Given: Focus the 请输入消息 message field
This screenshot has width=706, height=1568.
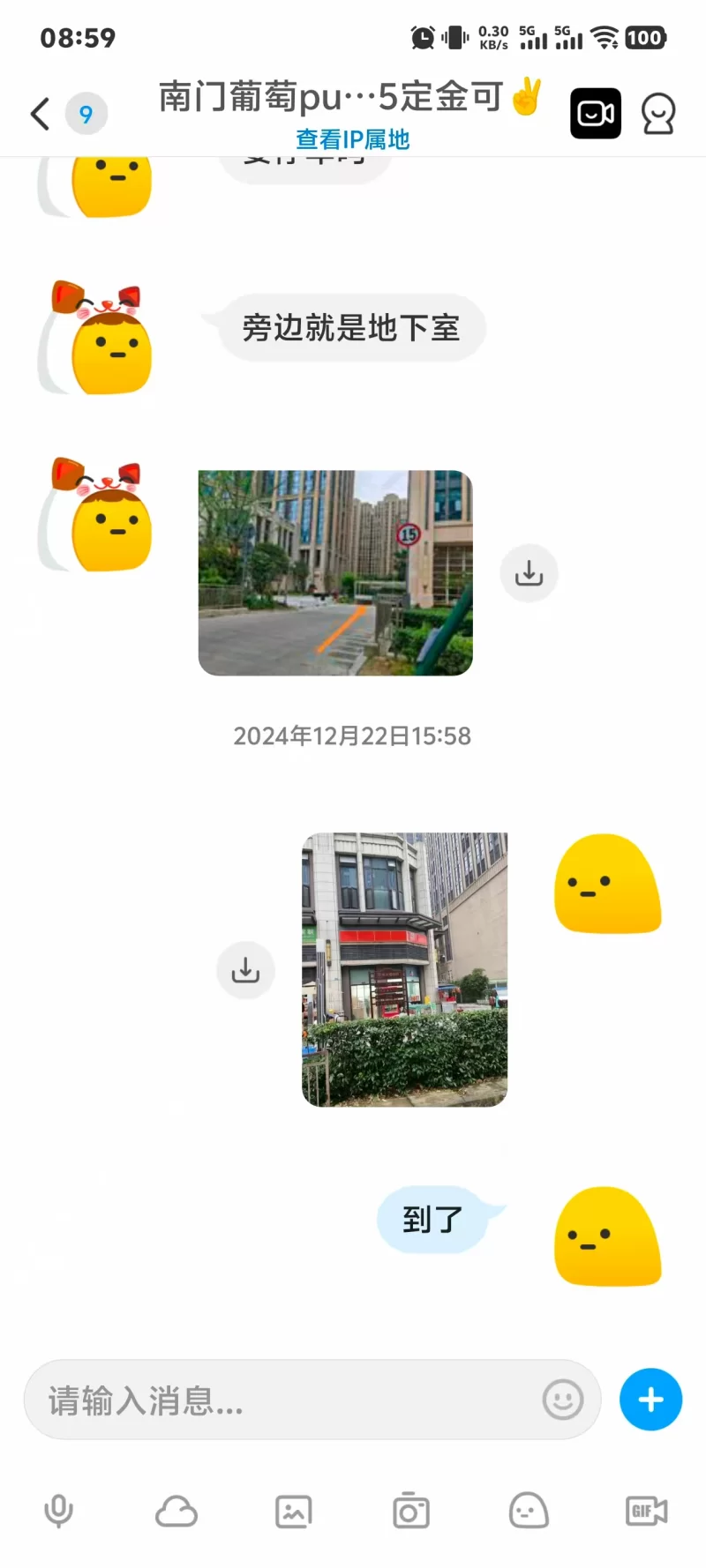Looking at the screenshot, I should coord(282,1400).
